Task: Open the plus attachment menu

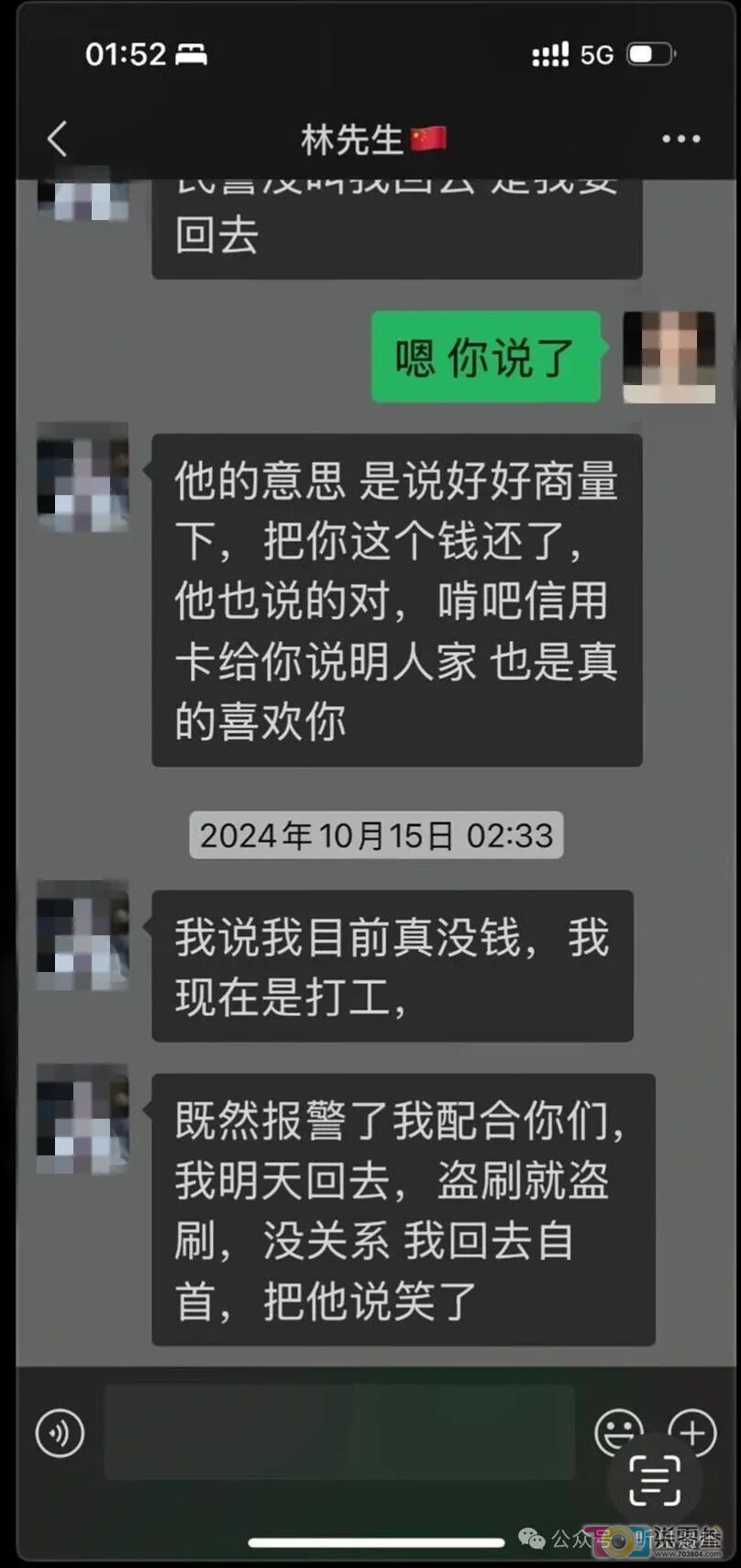Action: point(692,1430)
